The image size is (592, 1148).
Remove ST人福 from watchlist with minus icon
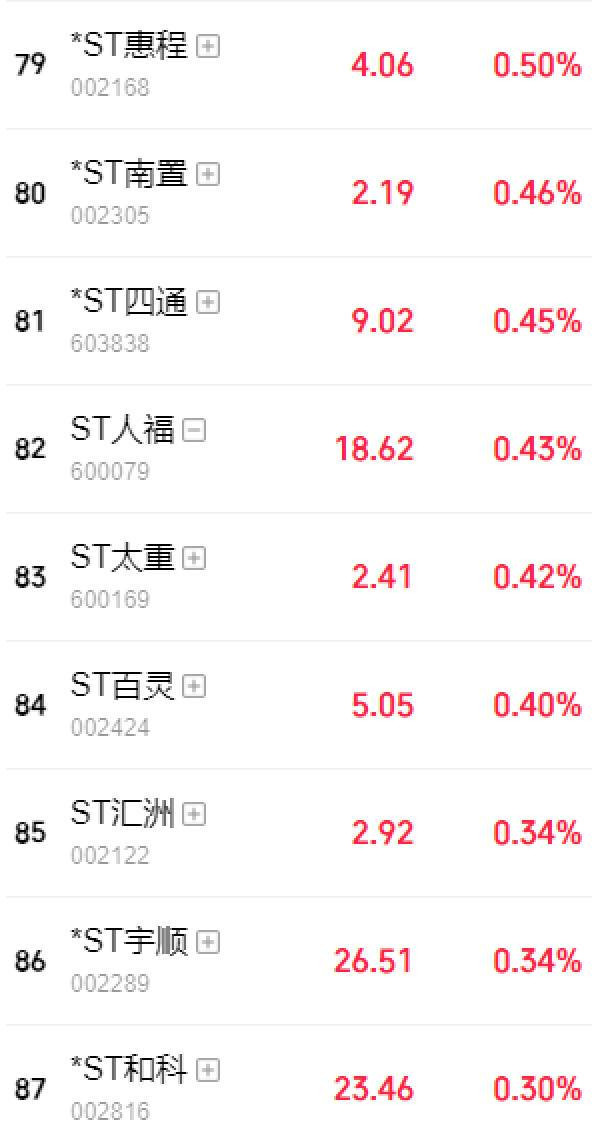[x=195, y=430]
